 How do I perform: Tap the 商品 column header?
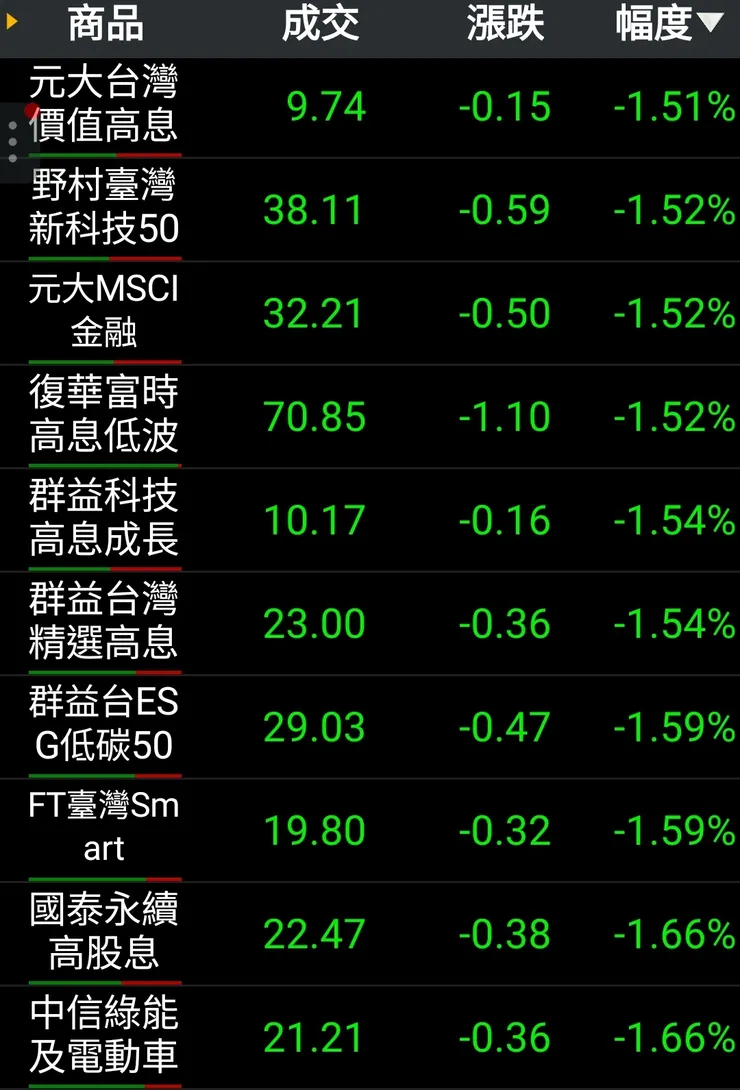pyautogui.click(x=105, y=24)
